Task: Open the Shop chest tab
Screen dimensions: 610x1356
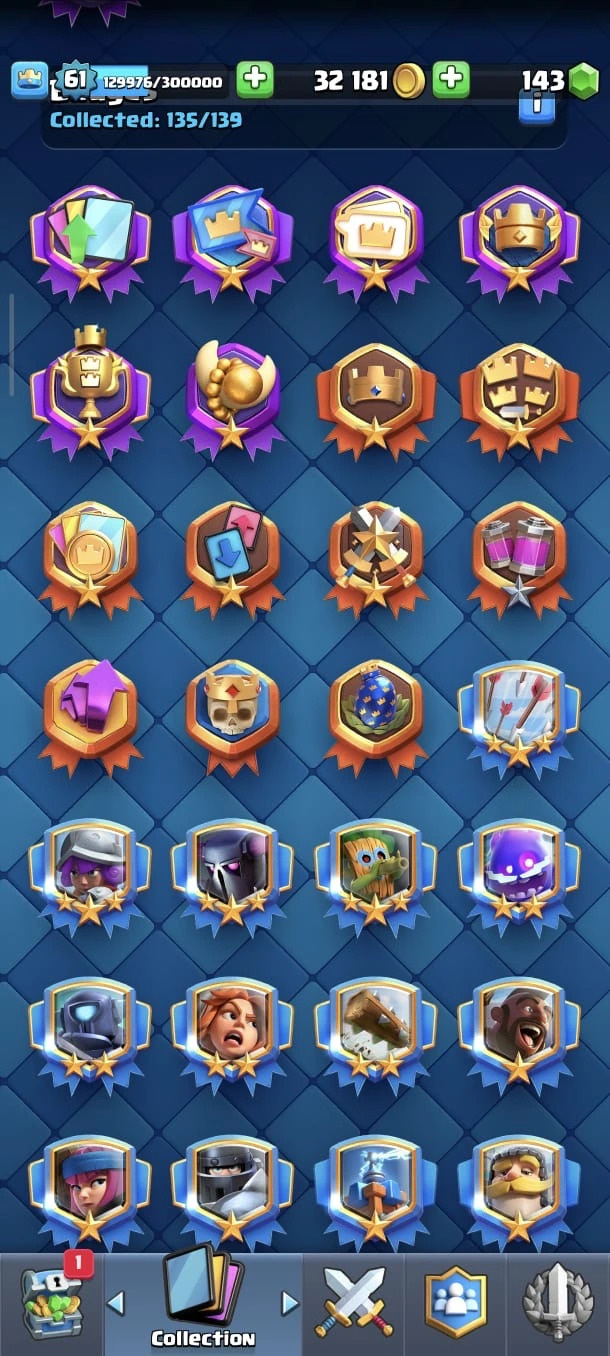Action: 52,1302
